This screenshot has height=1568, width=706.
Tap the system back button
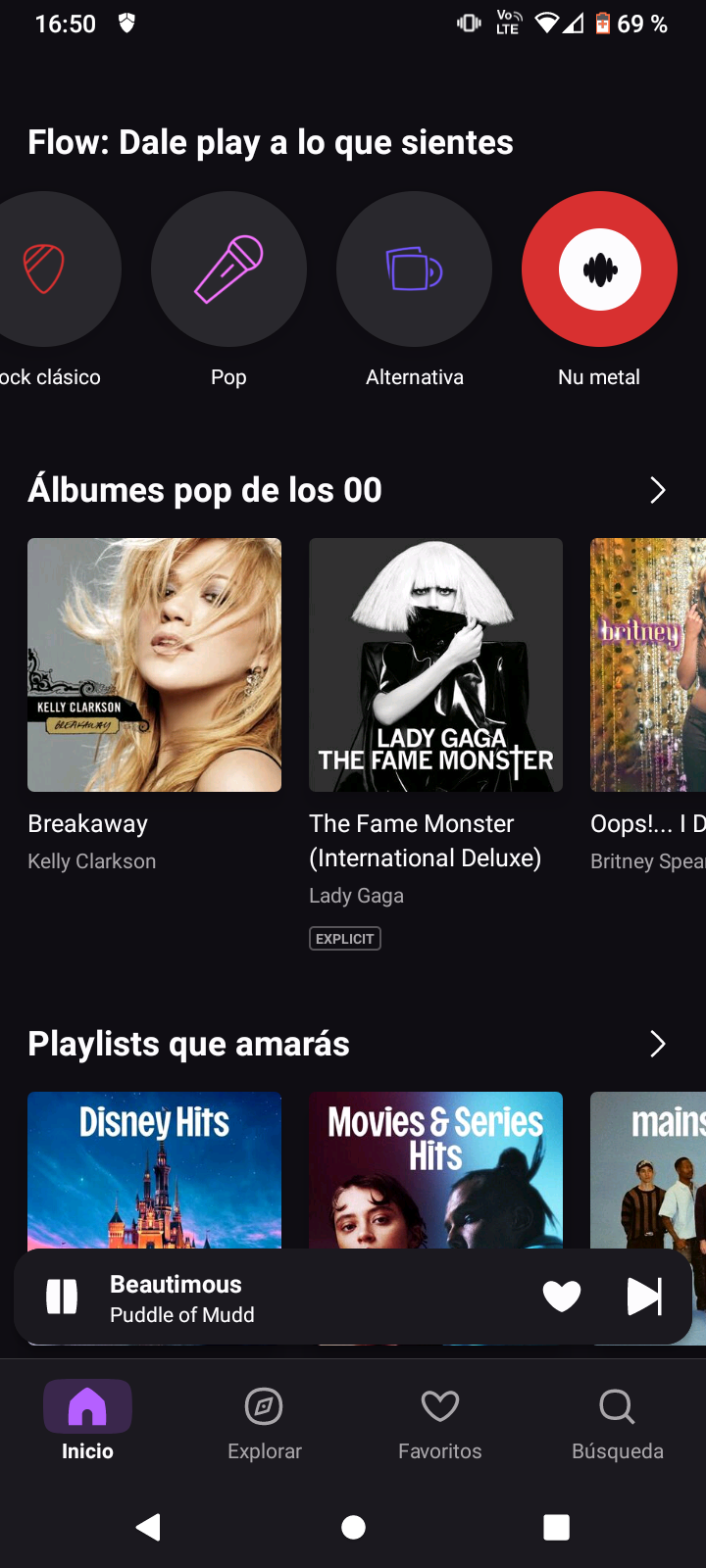coord(148,1527)
